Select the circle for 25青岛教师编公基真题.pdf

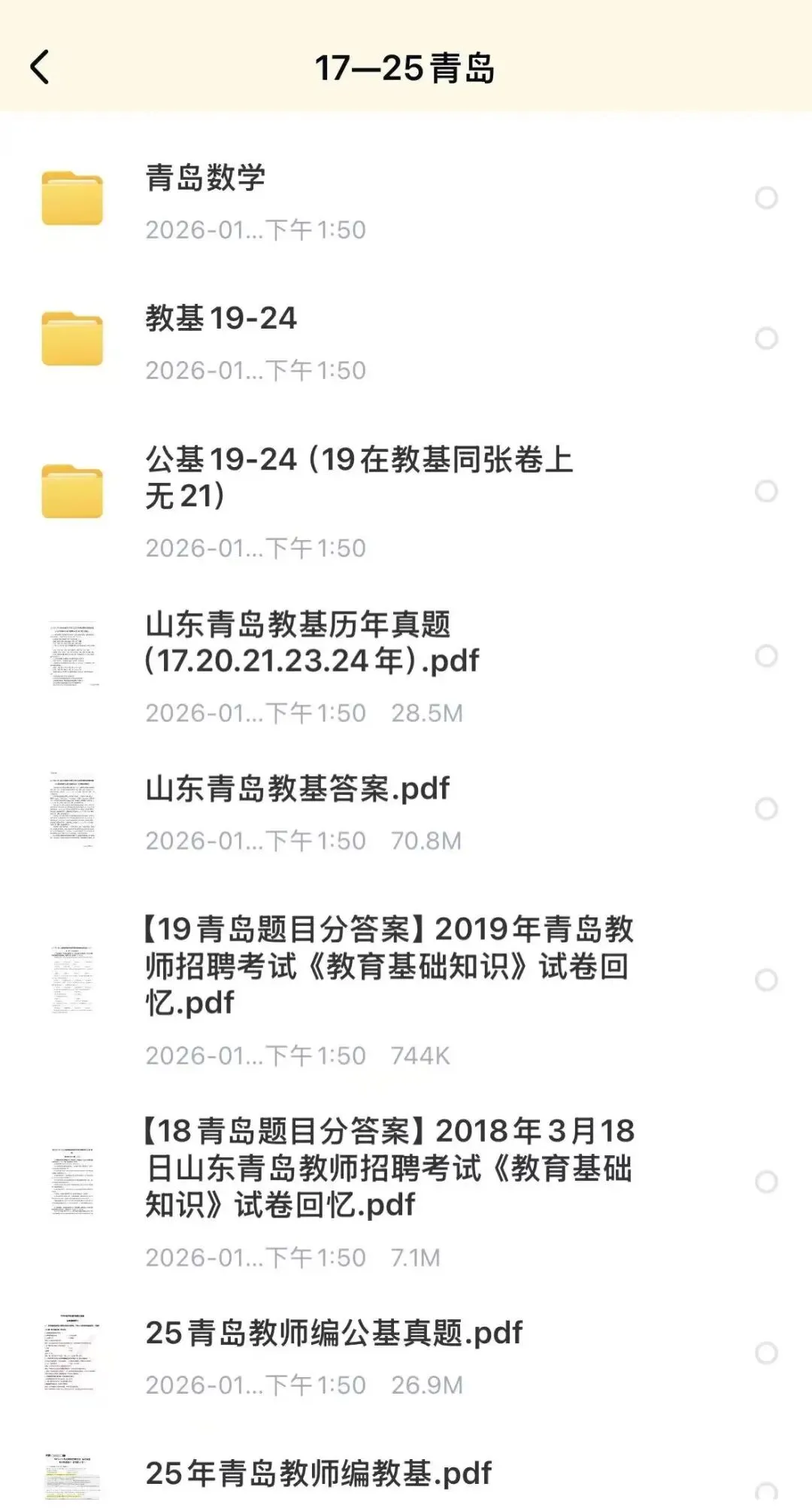765,1353
